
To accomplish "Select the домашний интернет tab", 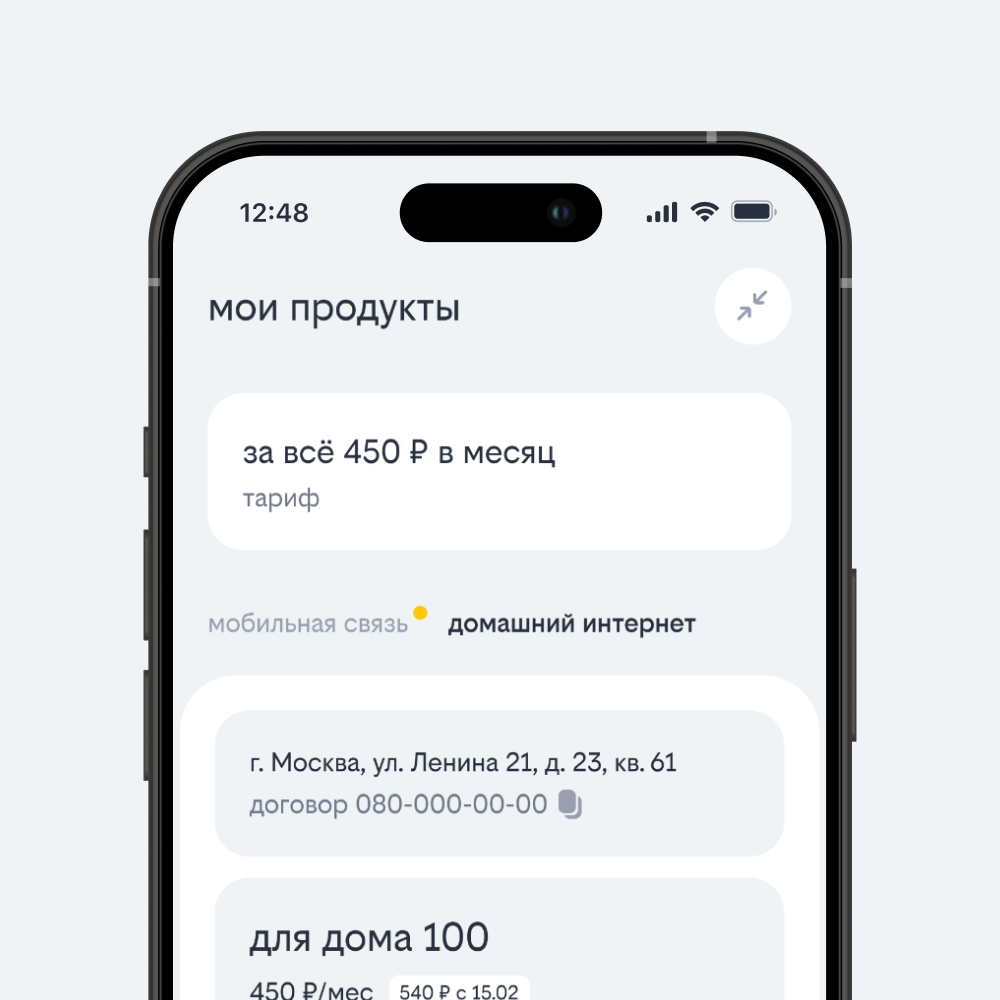I will click(571, 625).
